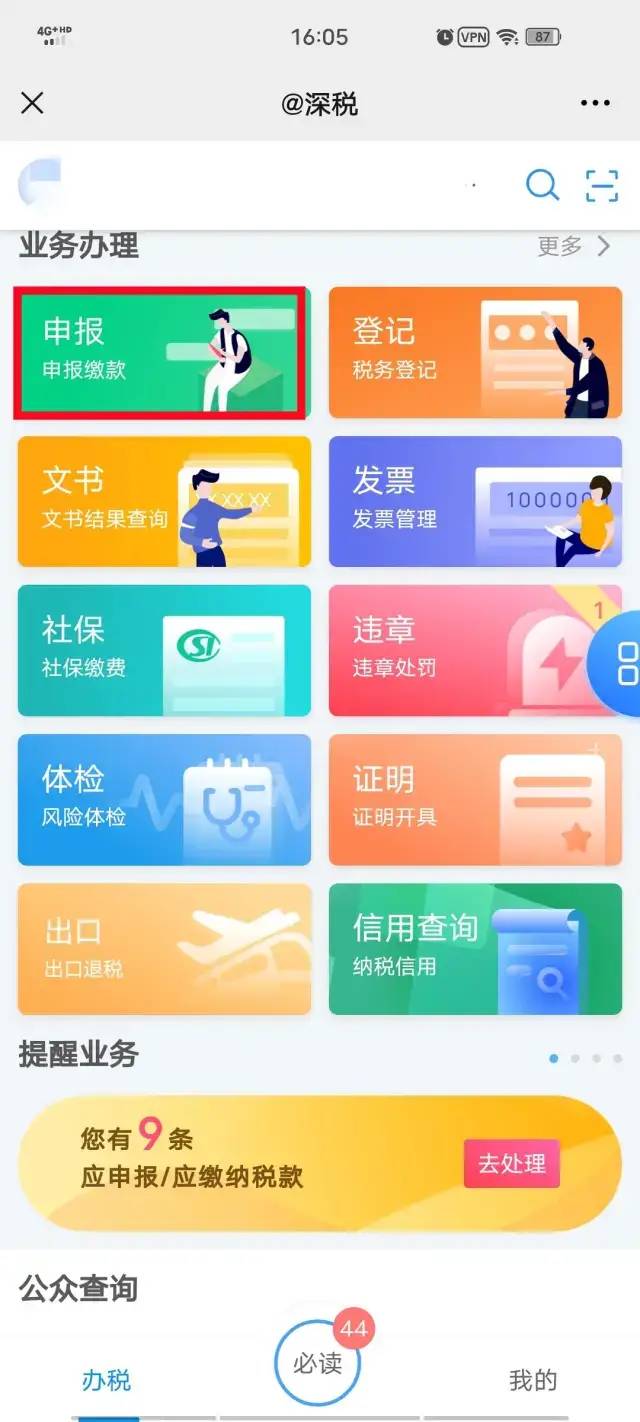Open 文书结果查询 card

point(164,501)
